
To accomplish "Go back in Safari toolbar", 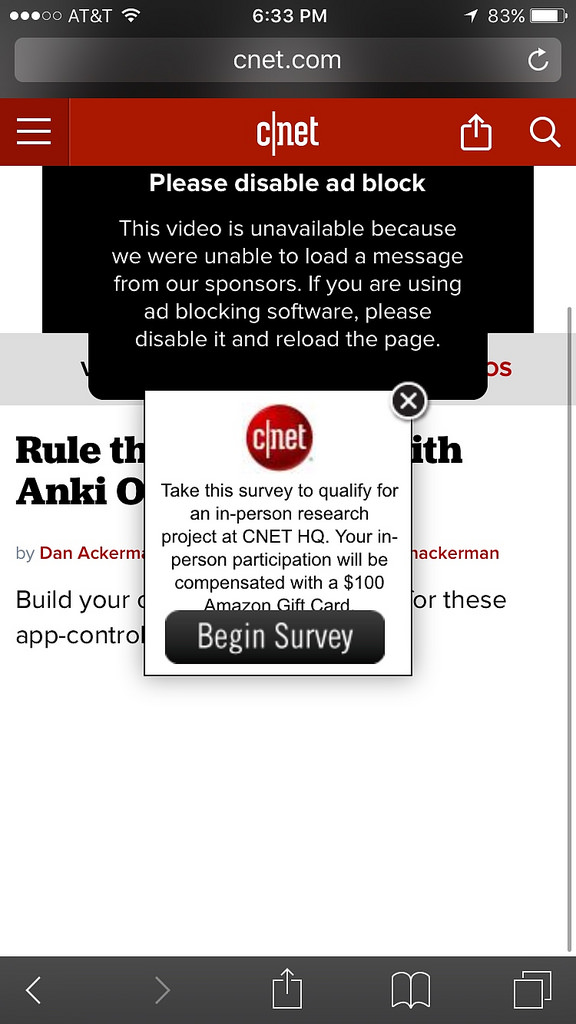I will (x=34, y=990).
